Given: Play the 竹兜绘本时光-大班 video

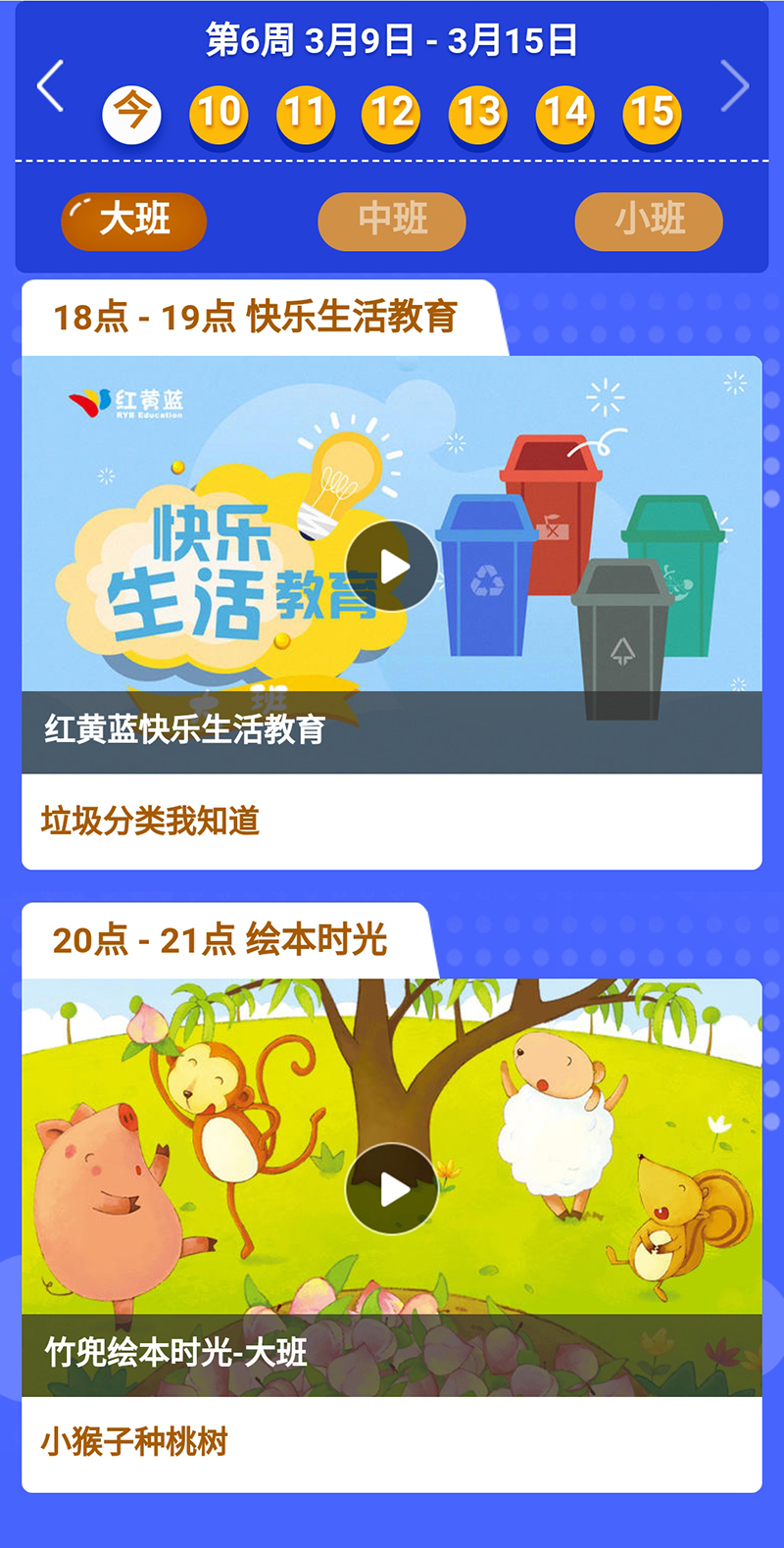Looking at the screenshot, I should click(x=392, y=1189).
